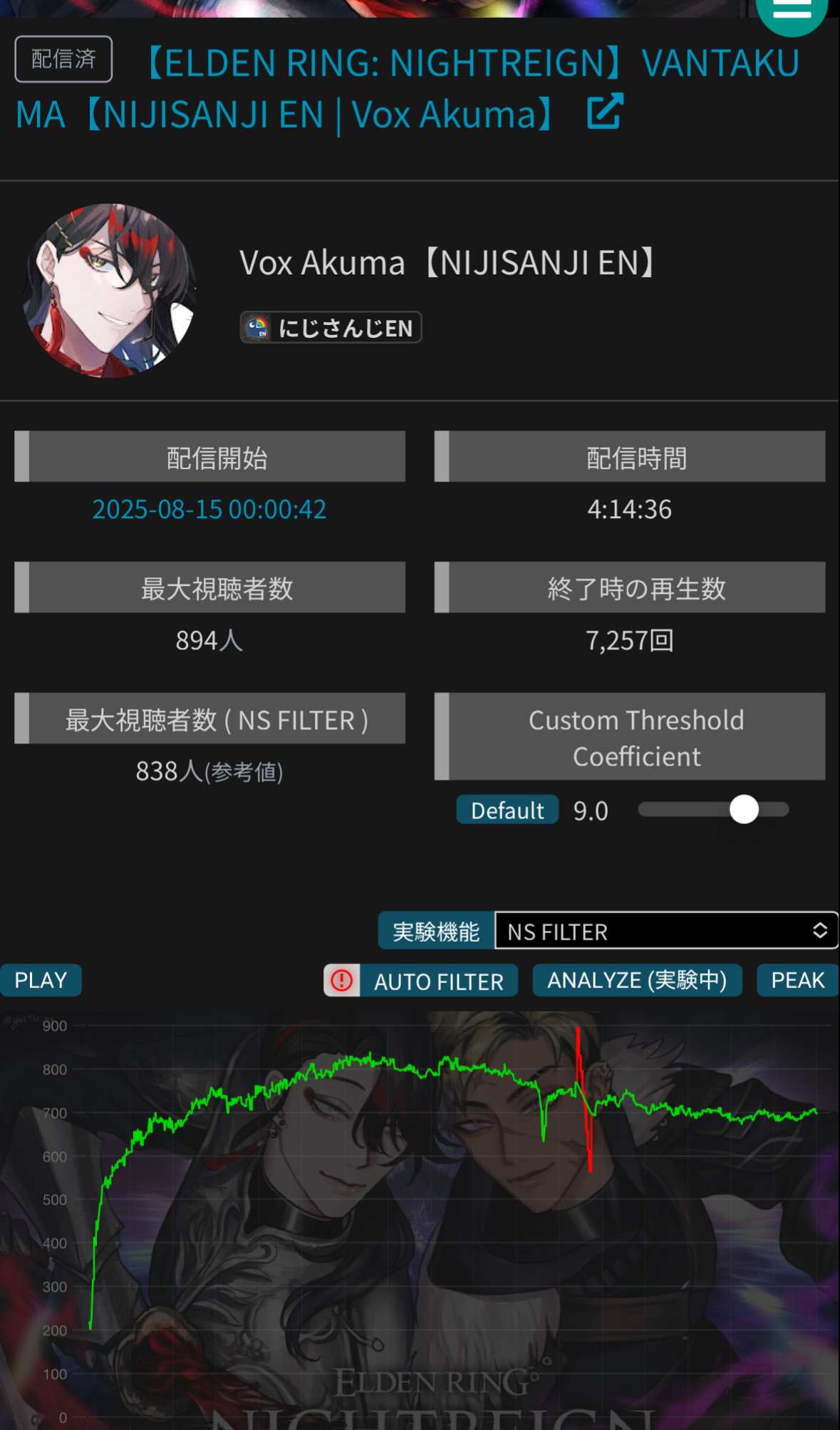Screen dimensions: 840x1430
Task: Tap the 実験機能 label button
Action: tap(436, 931)
